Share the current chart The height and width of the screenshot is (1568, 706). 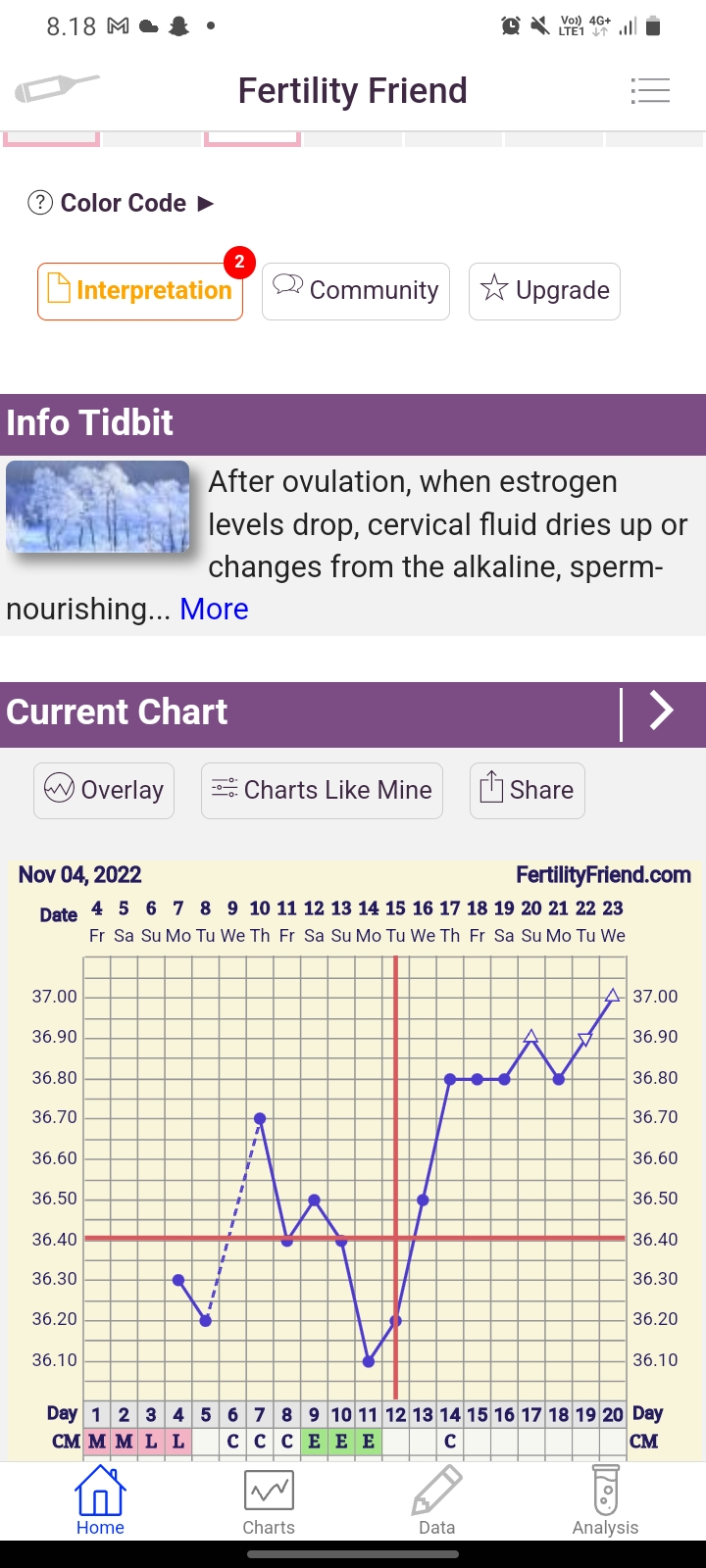[x=527, y=790]
